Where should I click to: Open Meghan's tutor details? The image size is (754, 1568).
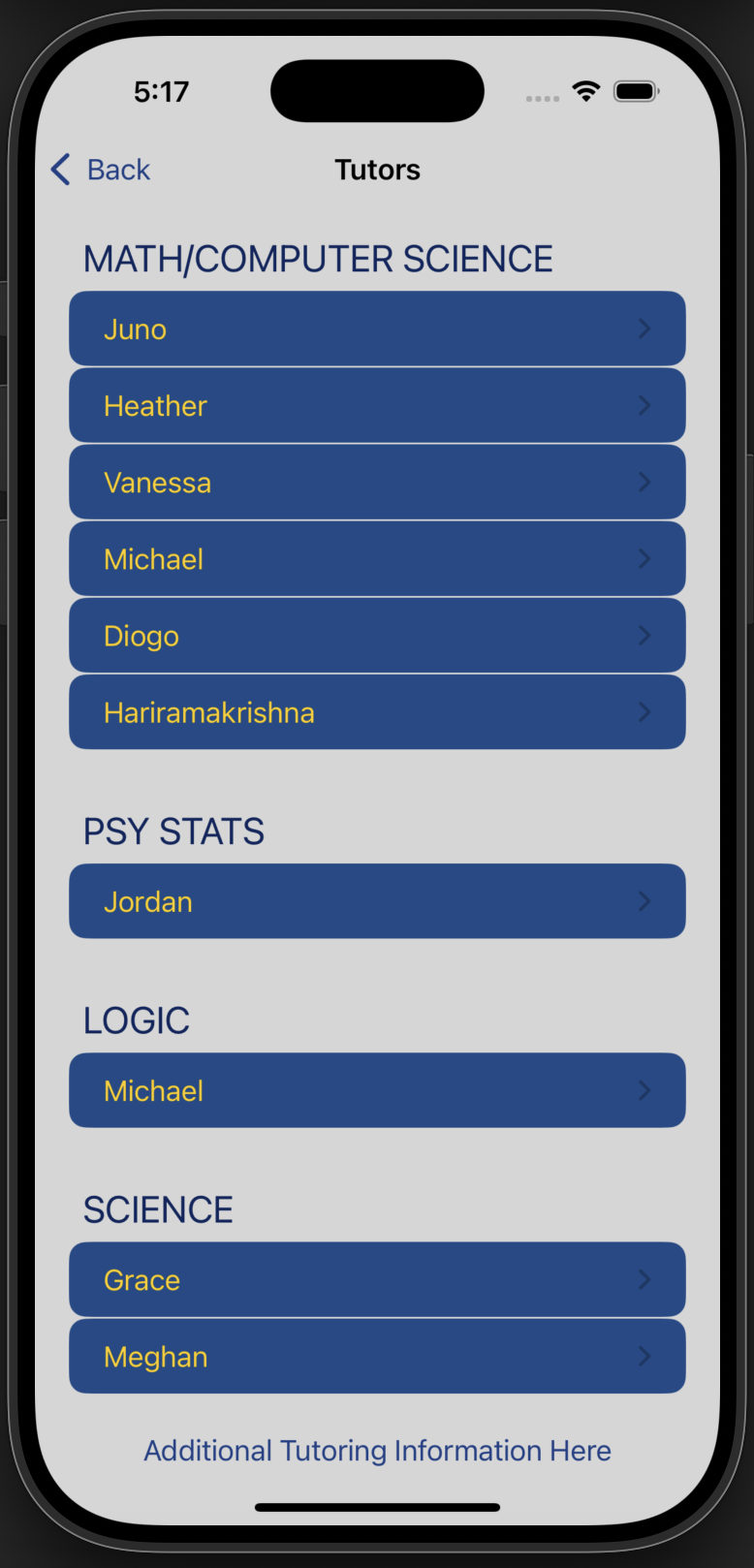(x=377, y=1357)
